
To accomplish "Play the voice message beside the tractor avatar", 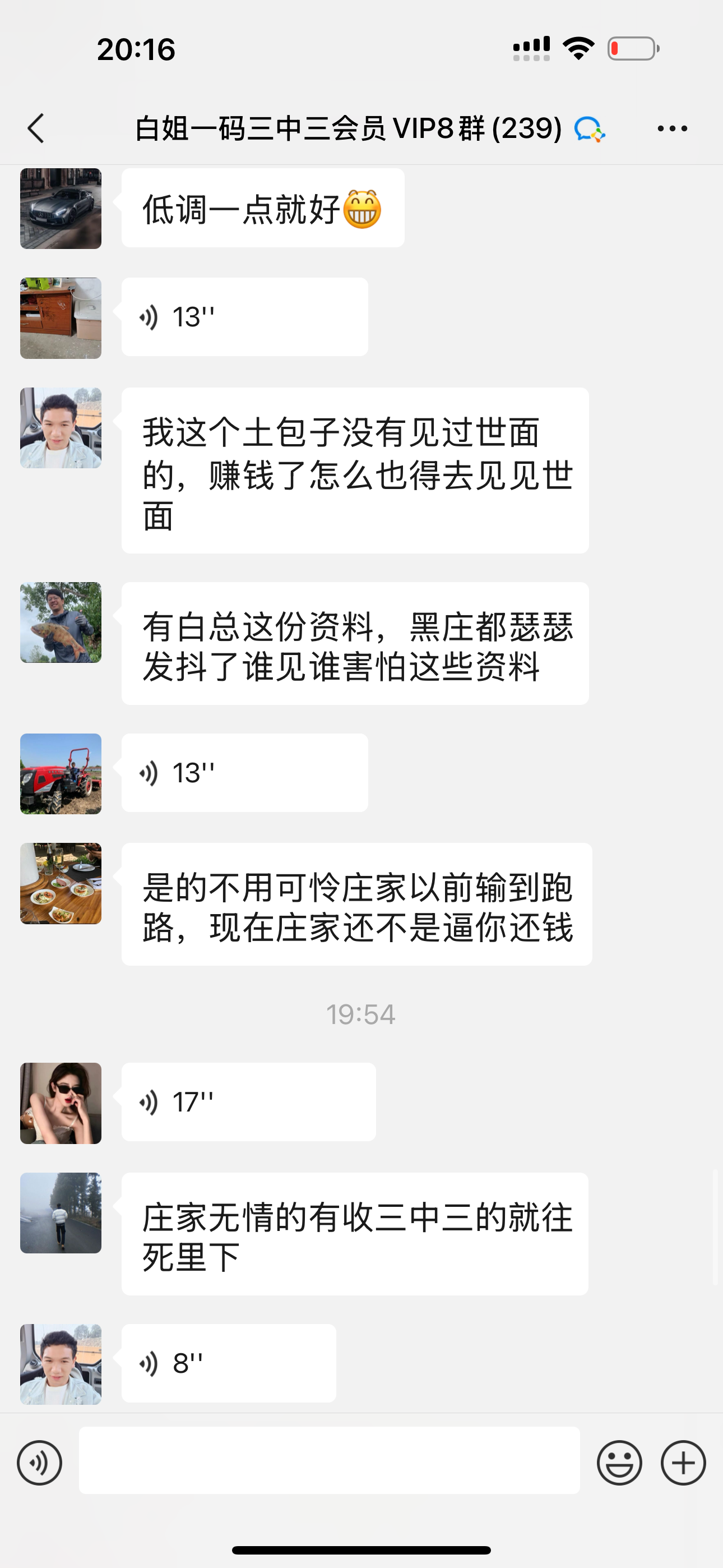I will click(x=244, y=772).
